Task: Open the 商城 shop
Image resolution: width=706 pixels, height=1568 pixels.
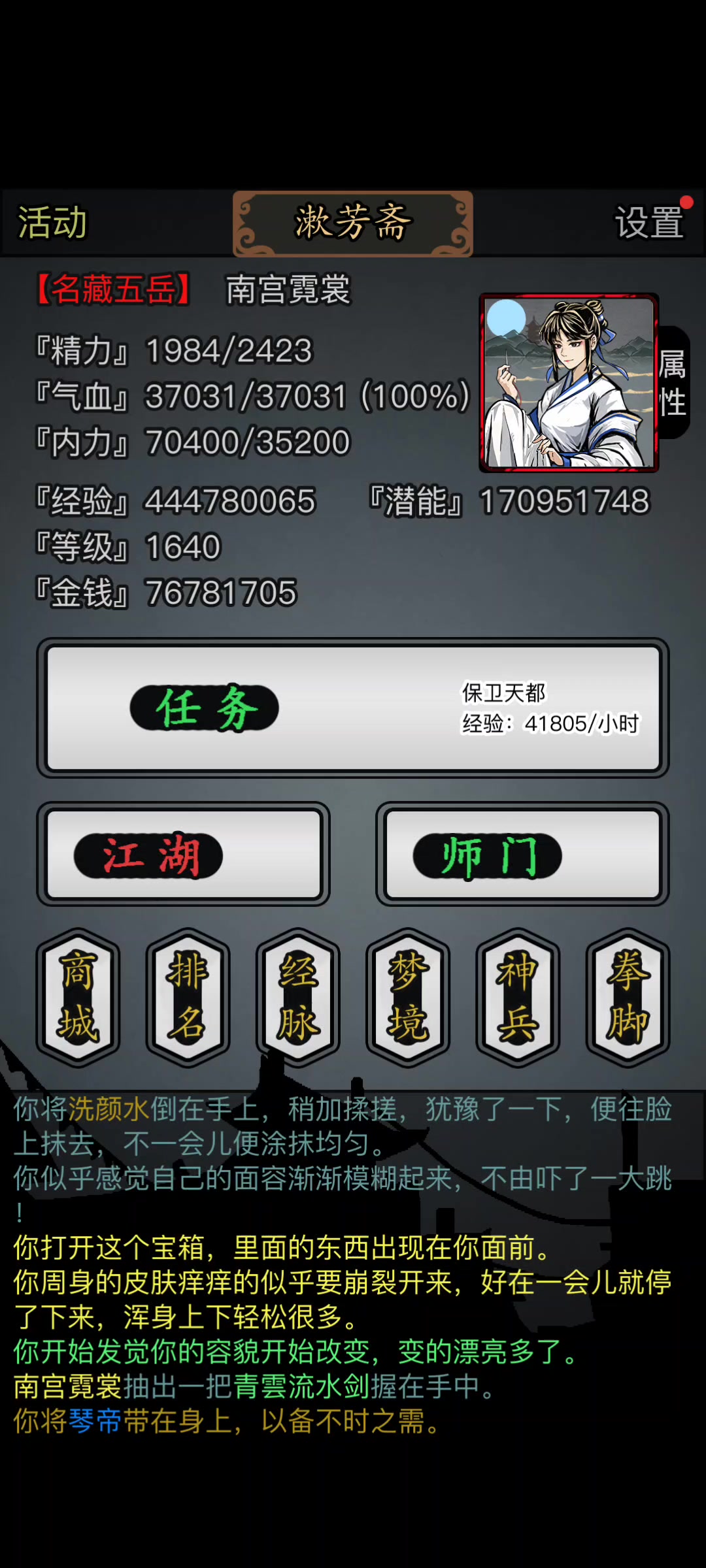Action: (78, 998)
